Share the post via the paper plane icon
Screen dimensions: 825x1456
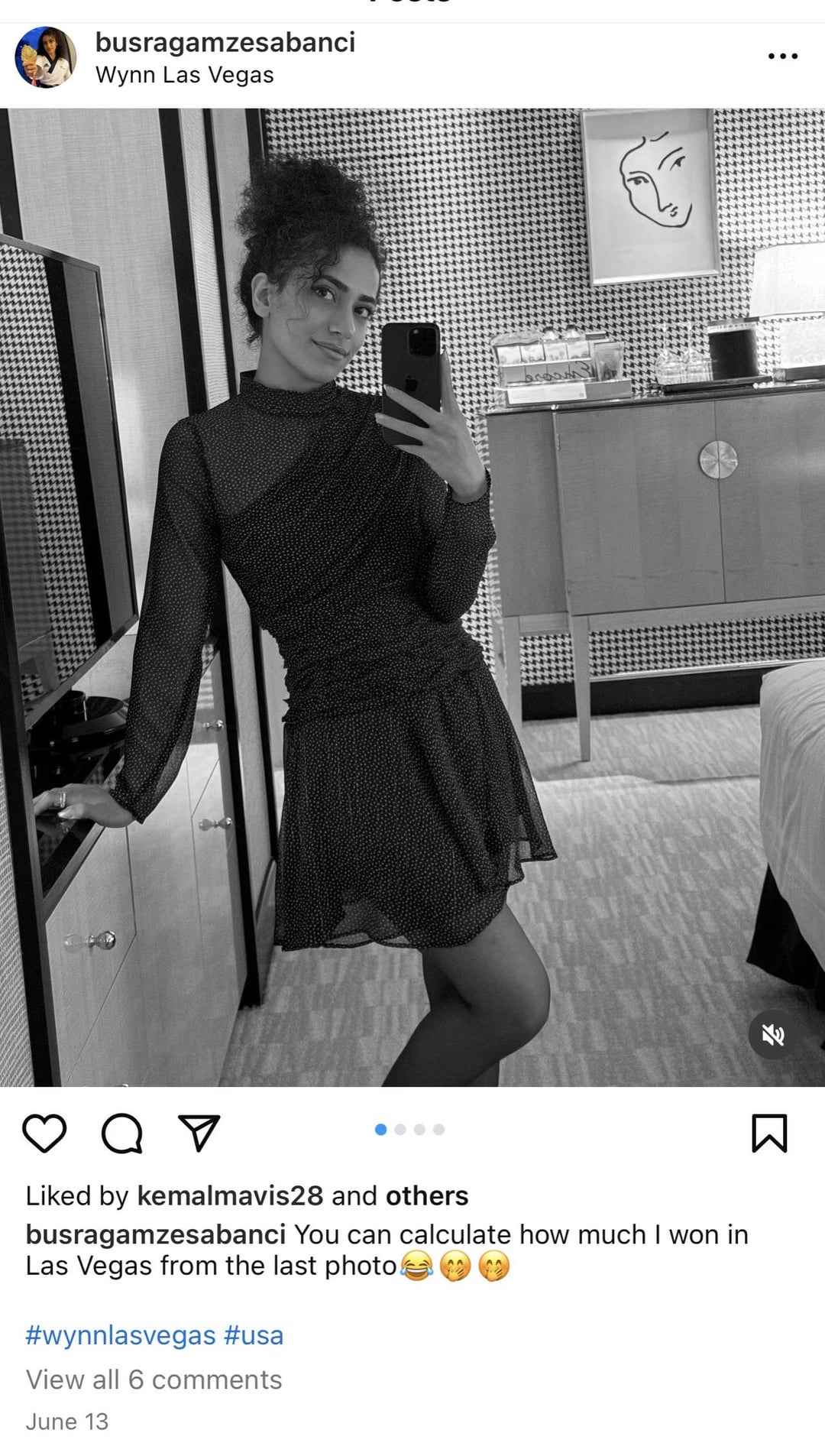click(x=199, y=1133)
